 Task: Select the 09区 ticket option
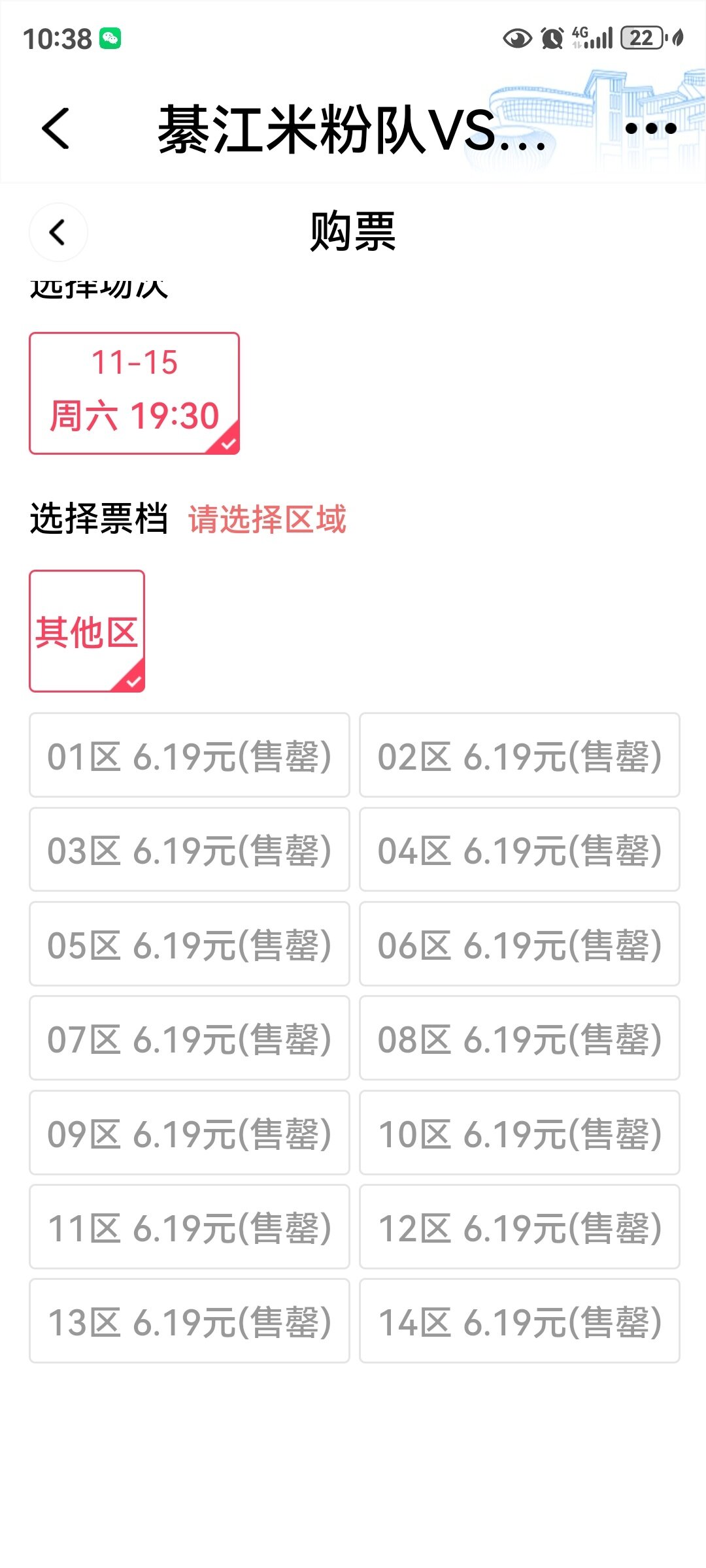click(190, 1132)
